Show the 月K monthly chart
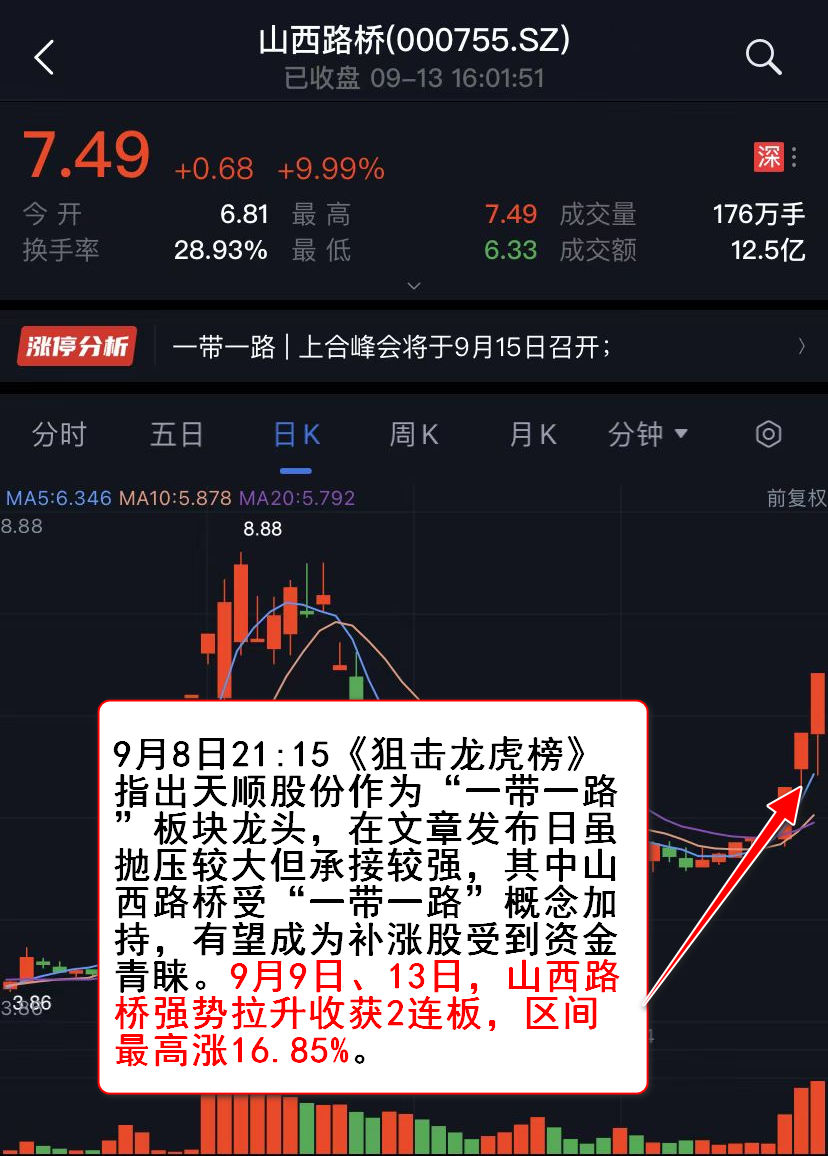The width and height of the screenshot is (828, 1156). click(x=532, y=435)
